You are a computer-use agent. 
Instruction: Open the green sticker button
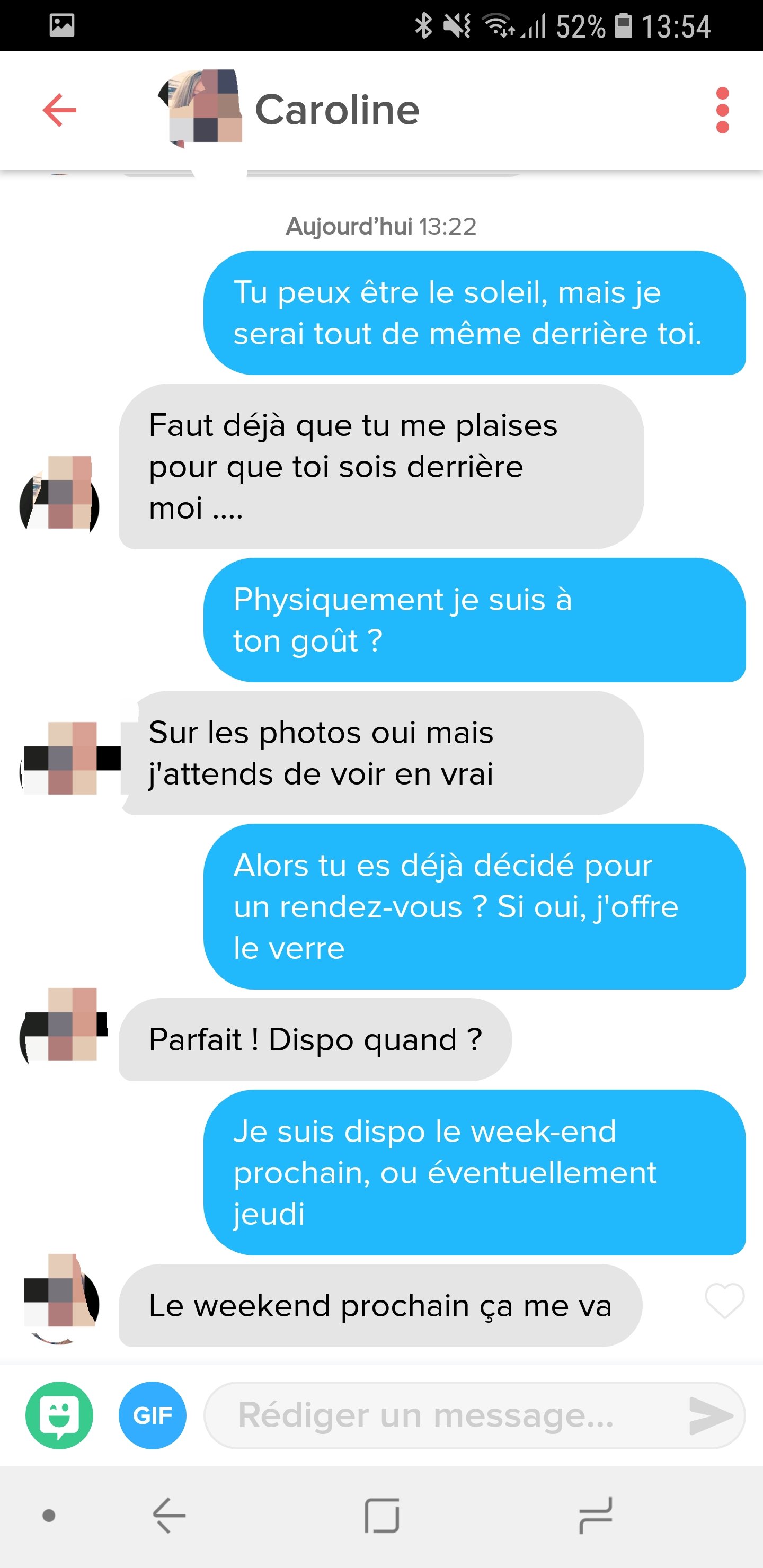click(x=59, y=1415)
